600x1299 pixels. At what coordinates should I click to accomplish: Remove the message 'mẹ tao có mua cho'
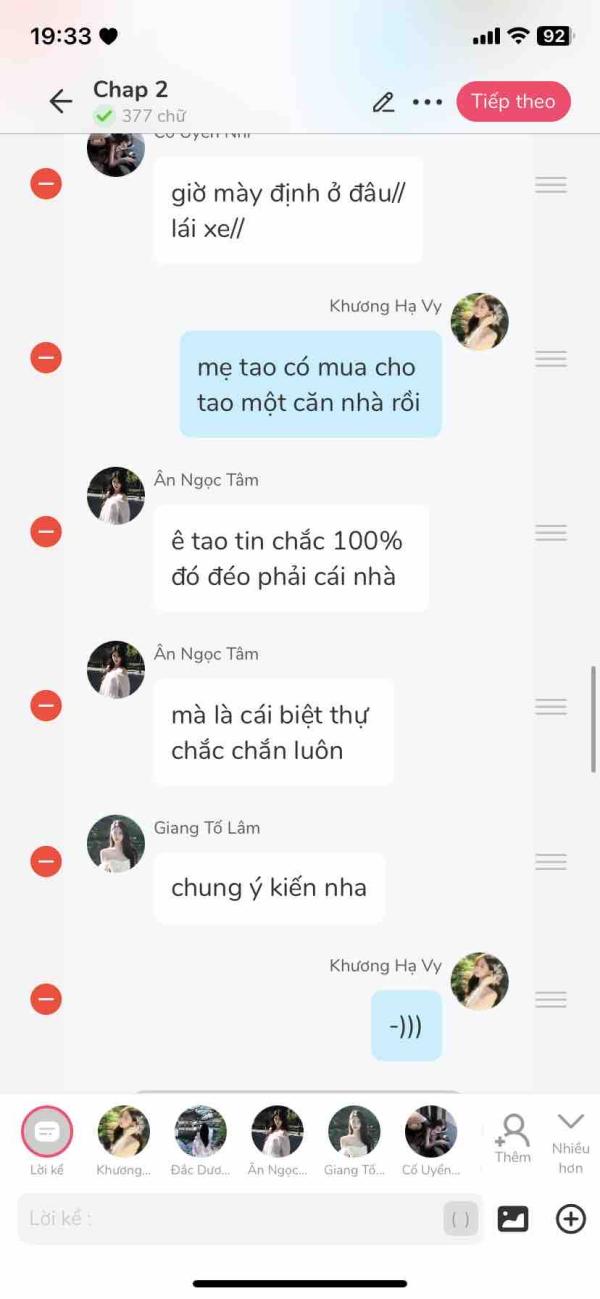[x=46, y=358]
